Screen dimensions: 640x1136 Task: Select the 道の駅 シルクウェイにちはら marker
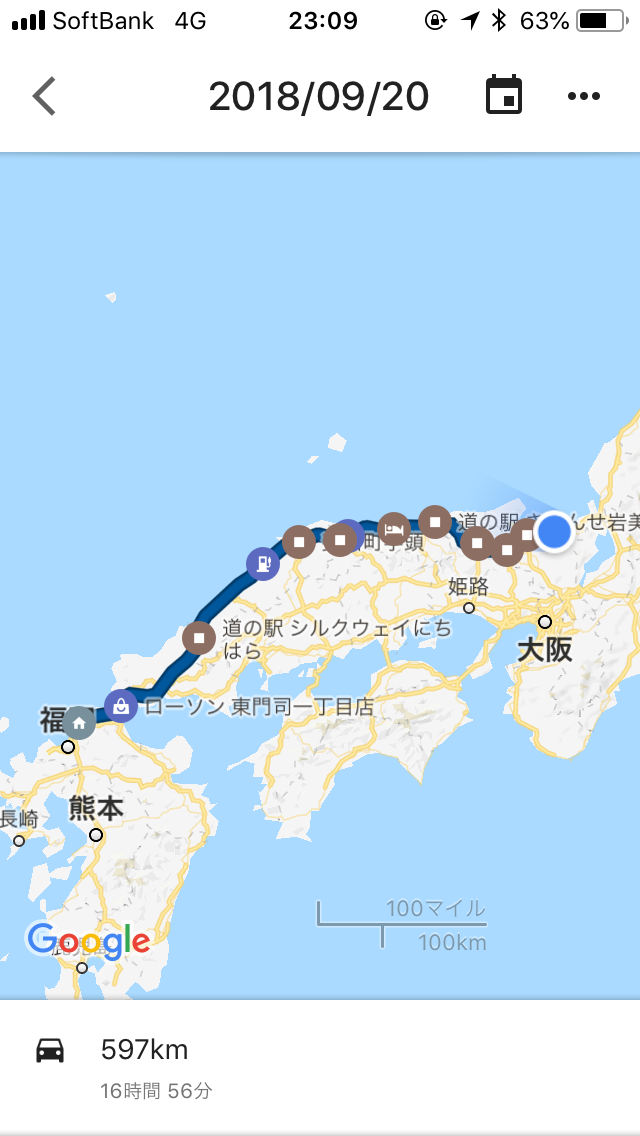199,638
